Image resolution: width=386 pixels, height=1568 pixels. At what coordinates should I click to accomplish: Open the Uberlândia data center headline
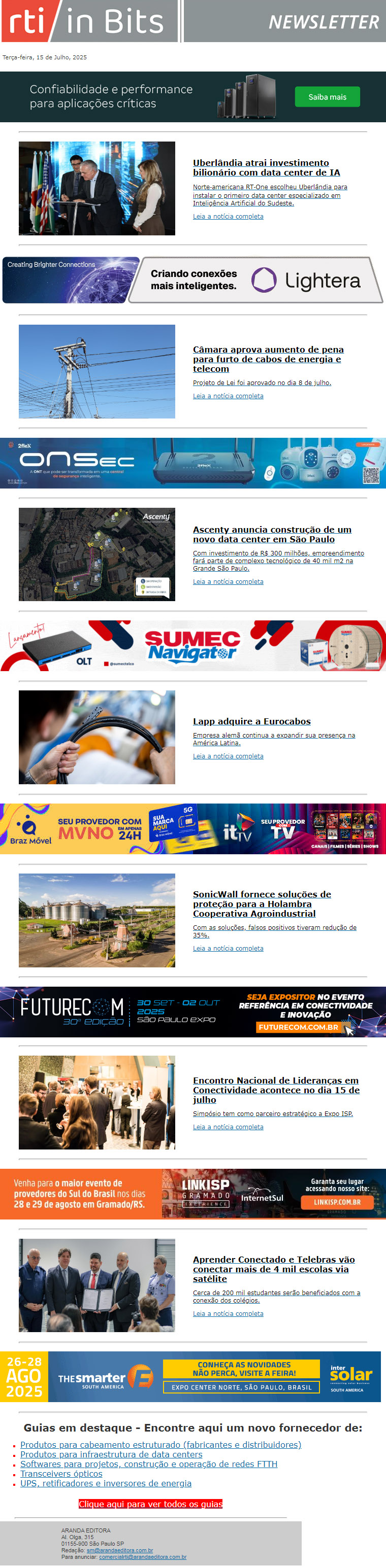pos(267,167)
